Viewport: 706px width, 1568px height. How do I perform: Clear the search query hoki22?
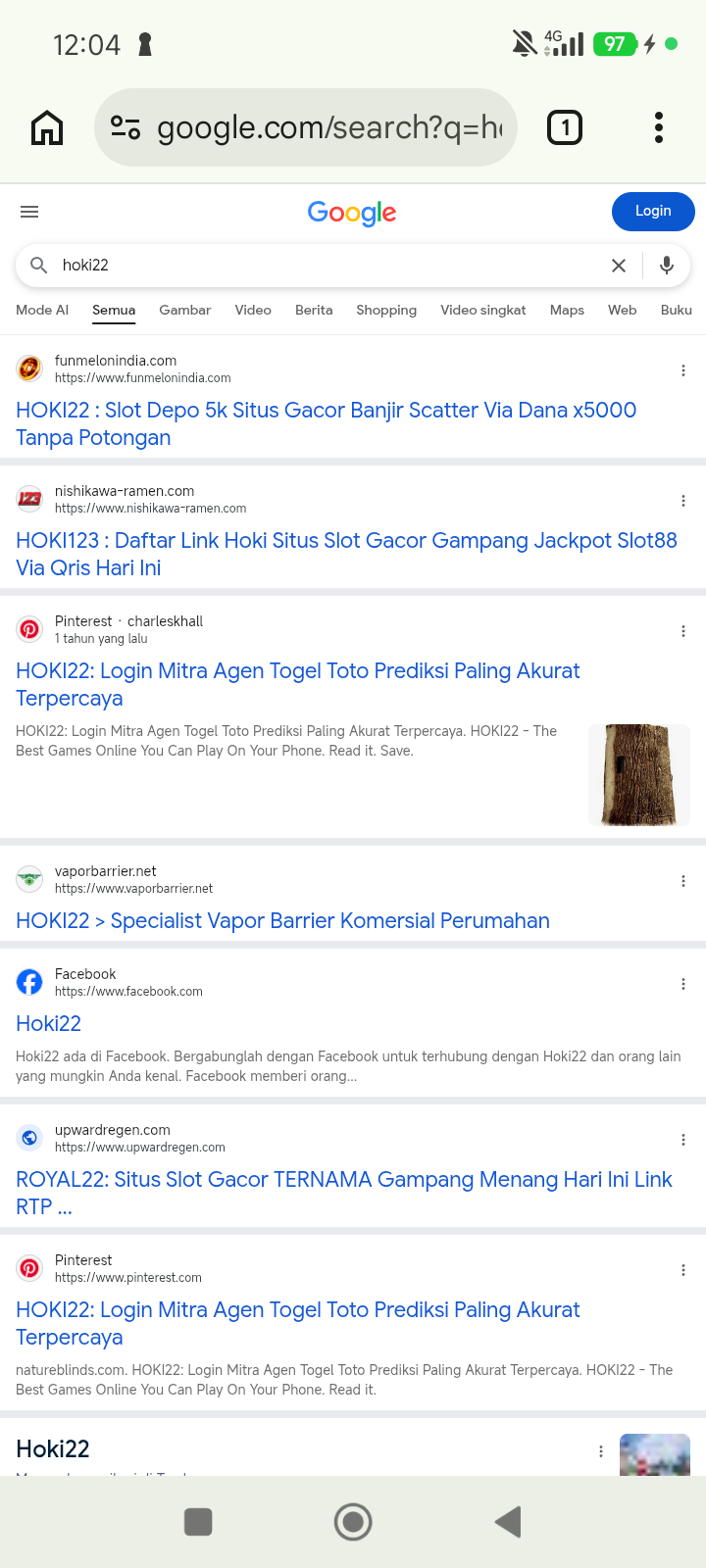coord(619,266)
